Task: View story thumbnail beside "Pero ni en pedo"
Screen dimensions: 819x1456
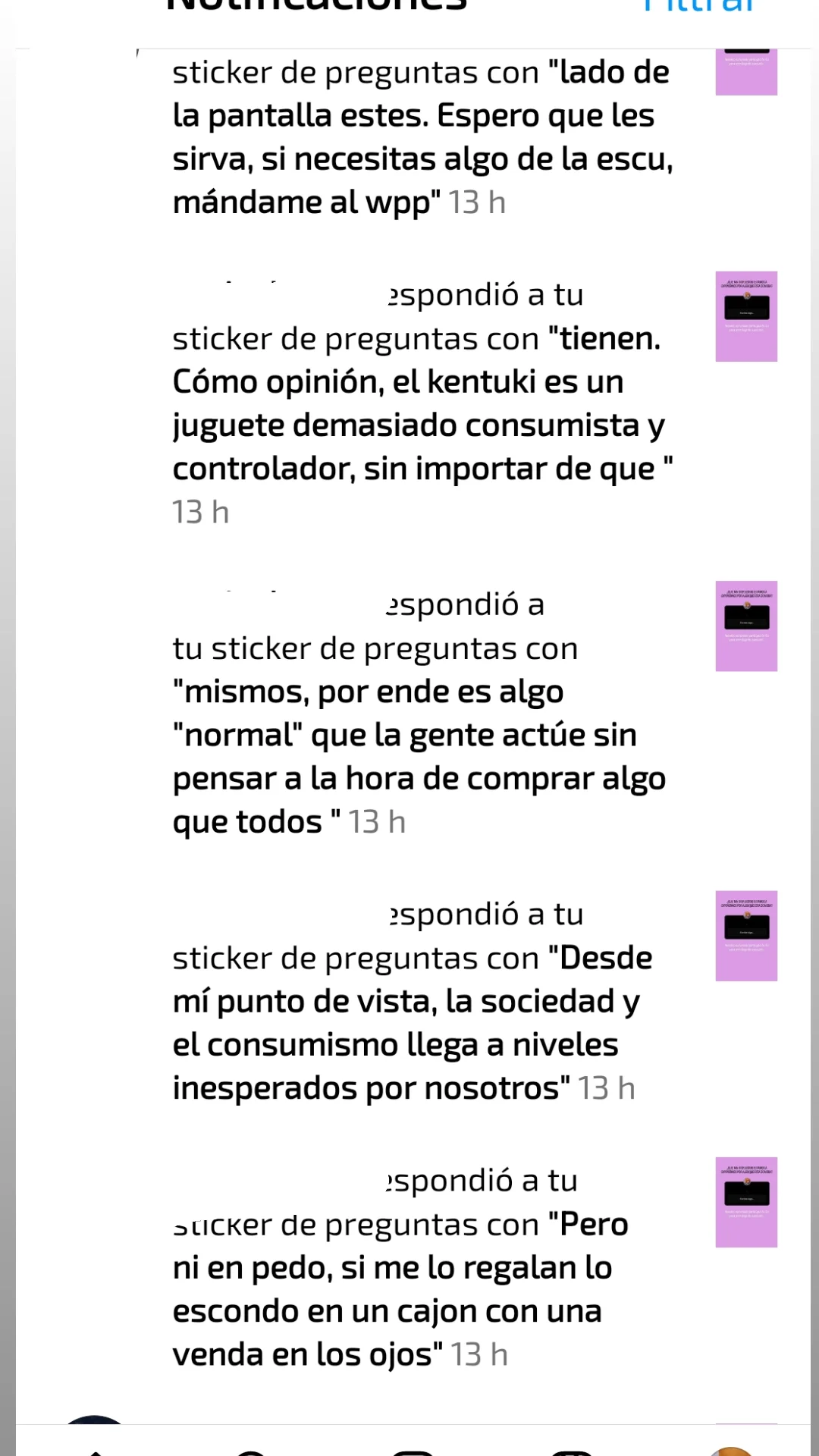Action: point(746,1202)
